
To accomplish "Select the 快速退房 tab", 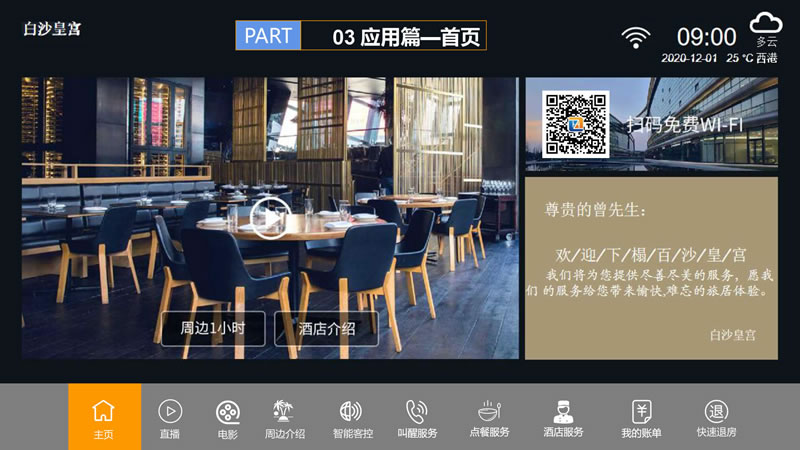I will tap(716, 418).
